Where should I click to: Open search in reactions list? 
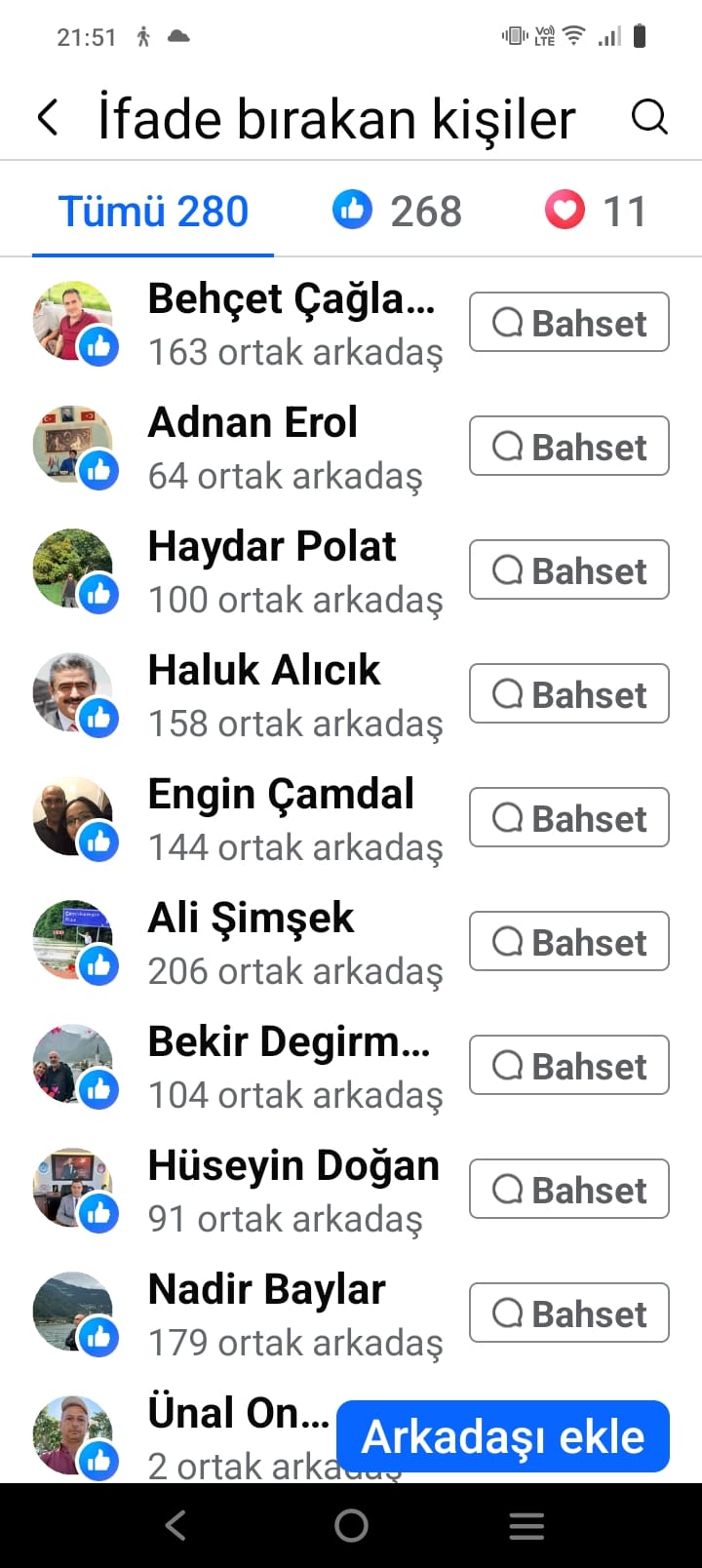pyautogui.click(x=649, y=118)
